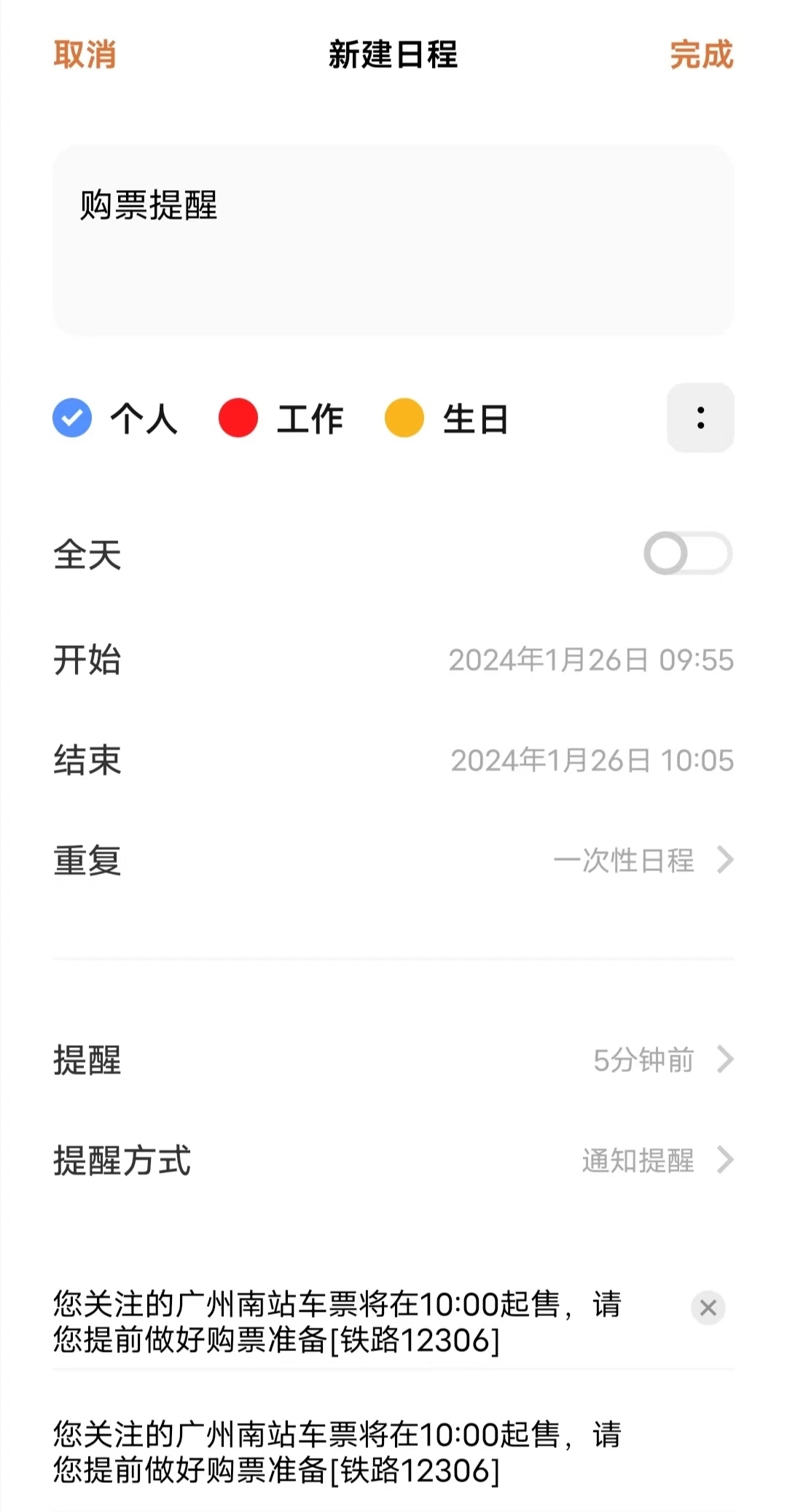The image size is (787, 1512).
Task: Open the 提醒 reminder time setting
Action: click(662, 1060)
